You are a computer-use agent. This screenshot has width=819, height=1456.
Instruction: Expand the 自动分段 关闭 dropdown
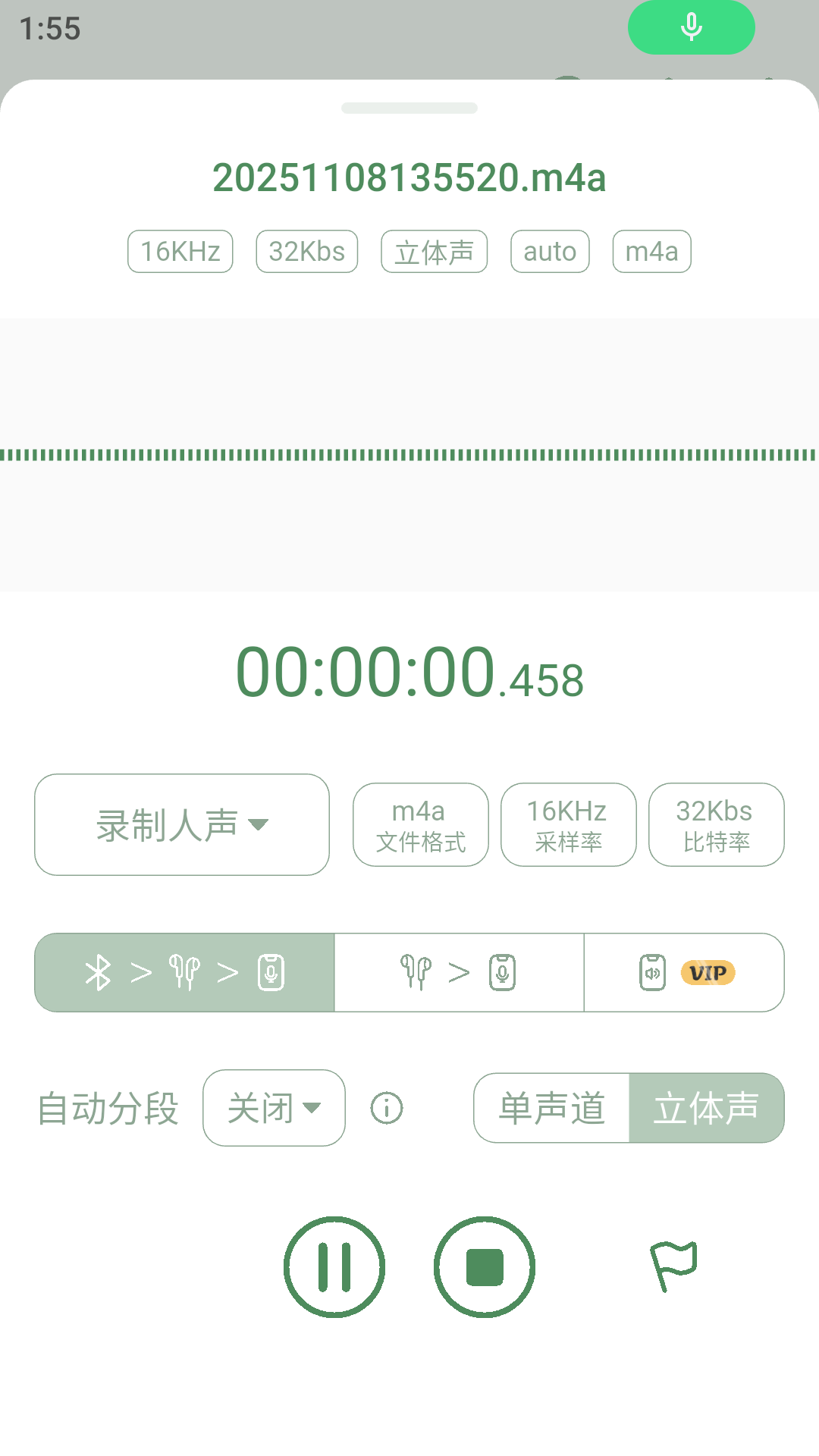point(273,1108)
